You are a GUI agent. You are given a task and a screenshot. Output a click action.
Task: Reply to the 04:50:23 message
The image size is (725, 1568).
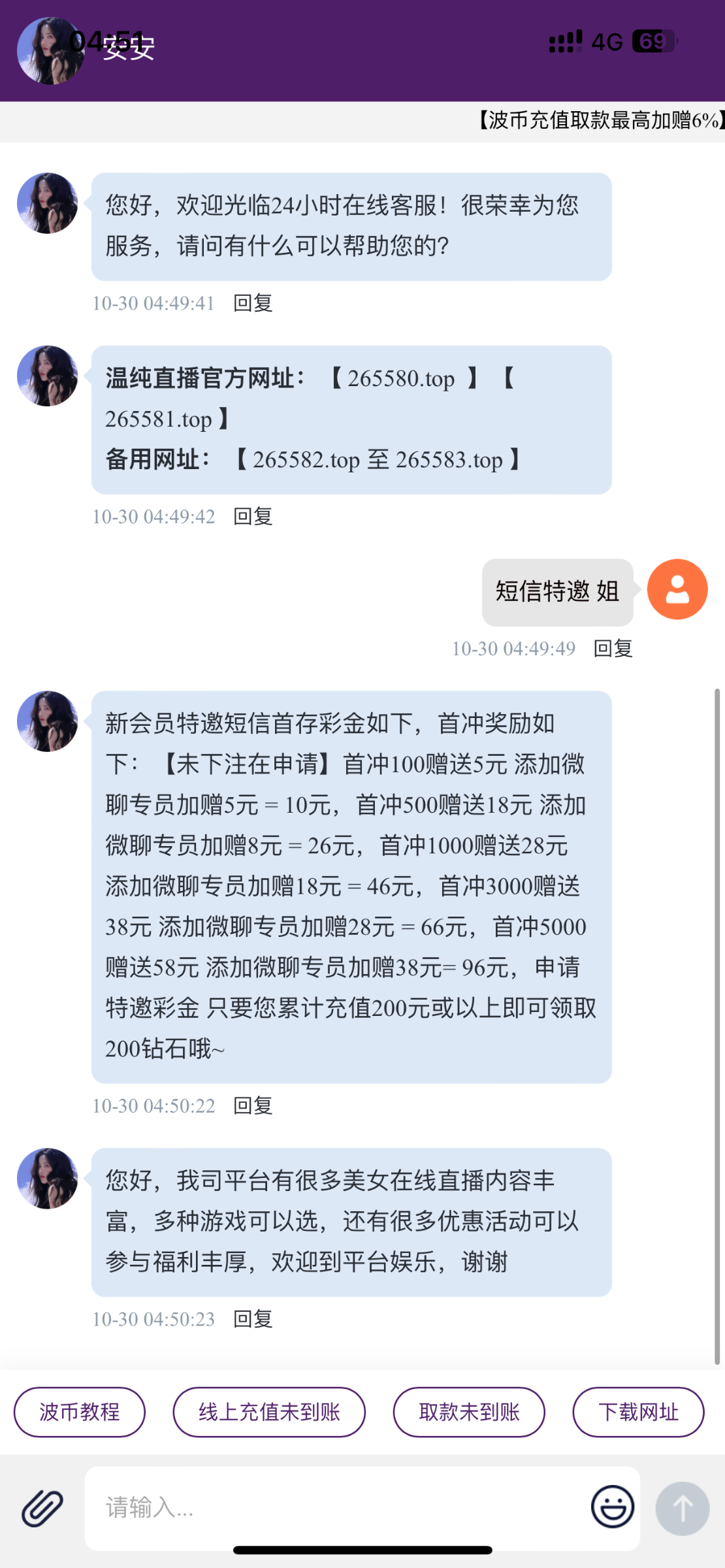pyautogui.click(x=253, y=1319)
